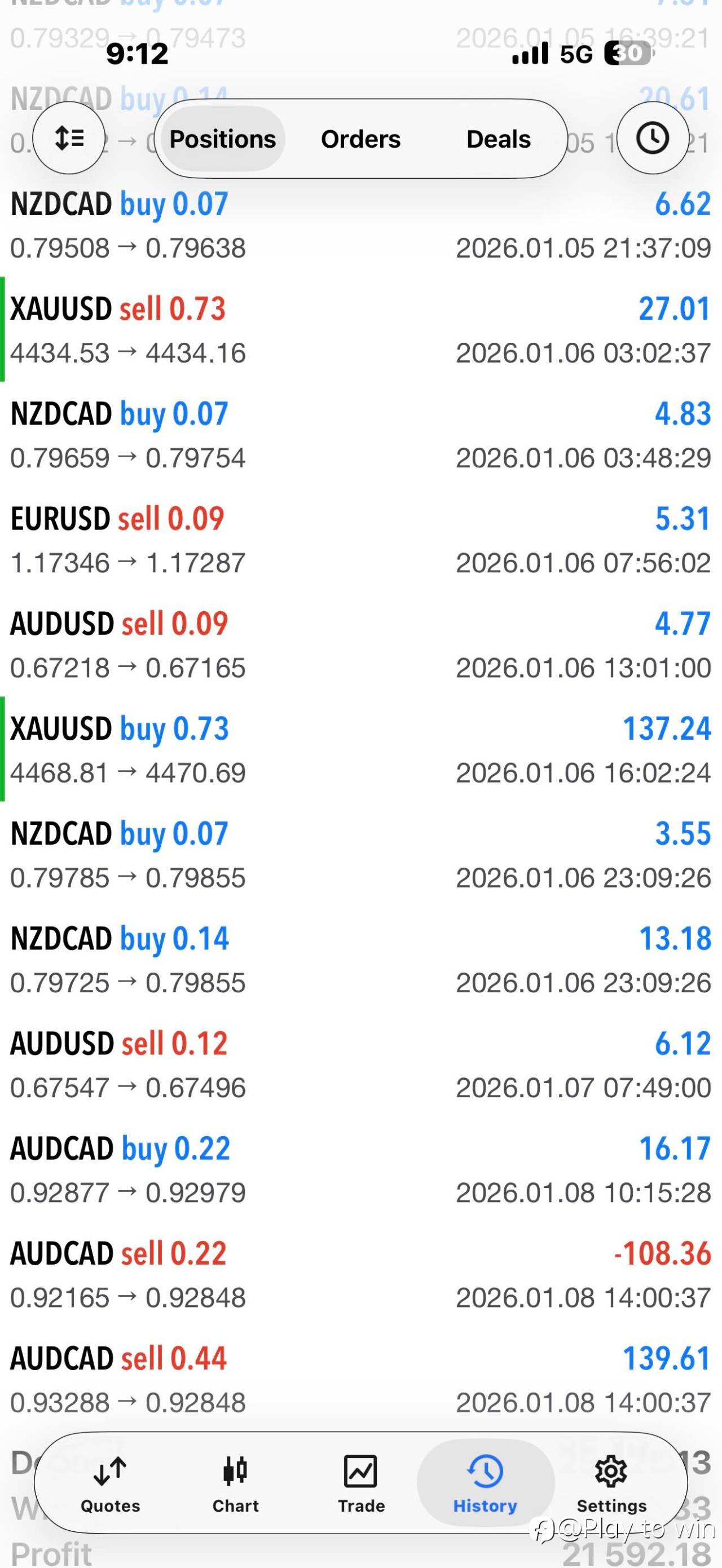Expand the XAUUSD buy 0.73 position

click(361, 750)
